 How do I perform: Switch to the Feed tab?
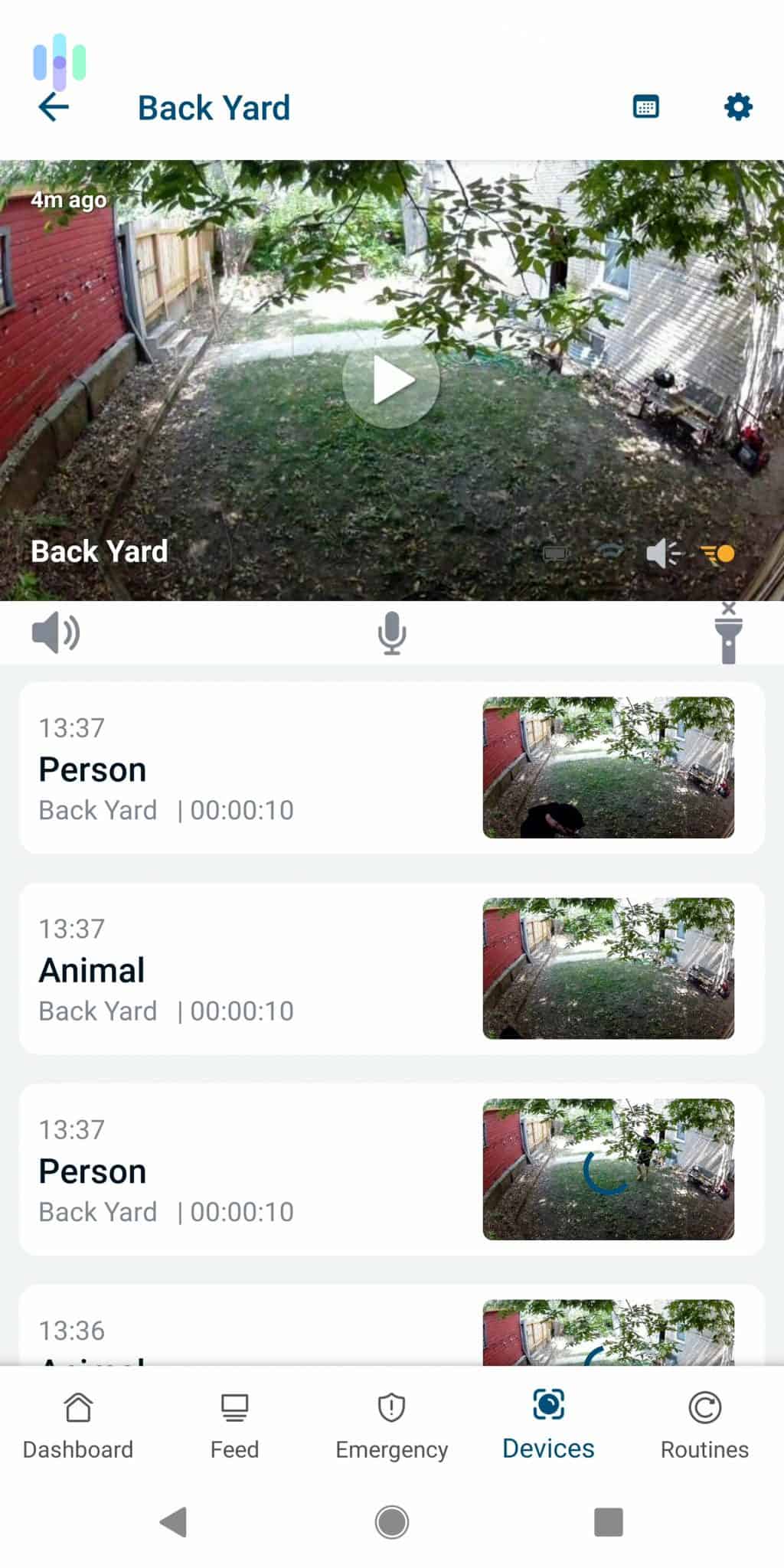point(234,1428)
